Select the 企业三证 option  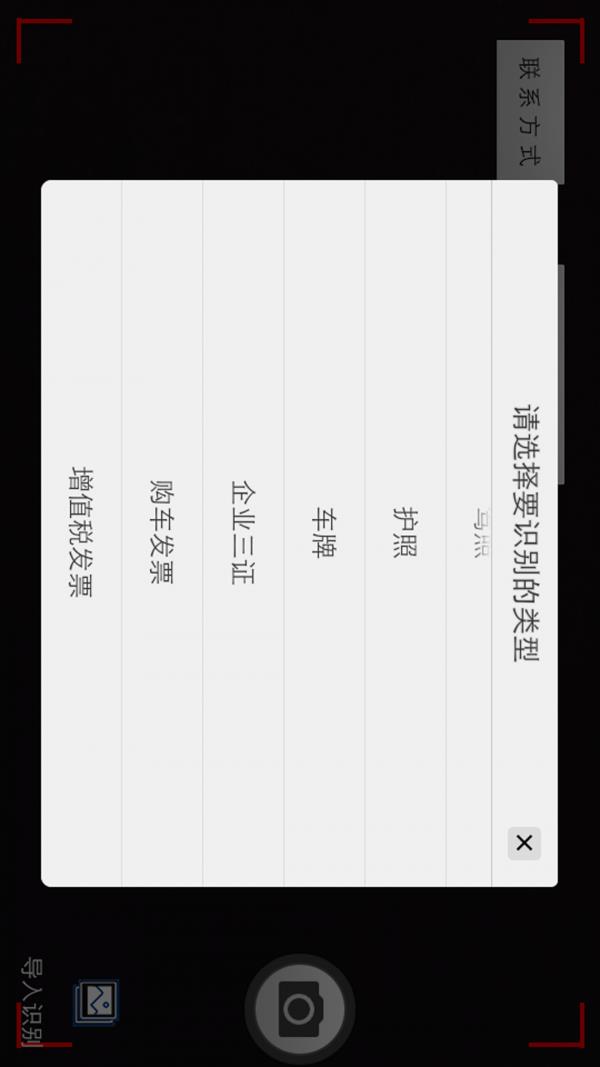coord(243,532)
